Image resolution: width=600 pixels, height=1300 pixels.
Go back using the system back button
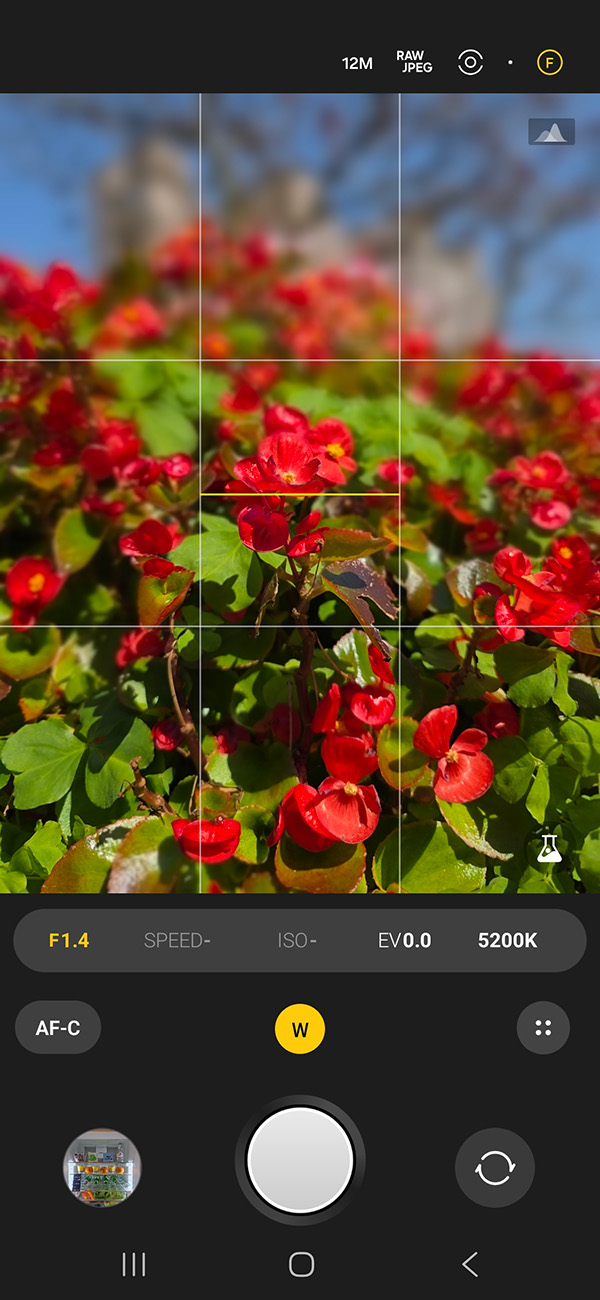pos(470,1264)
